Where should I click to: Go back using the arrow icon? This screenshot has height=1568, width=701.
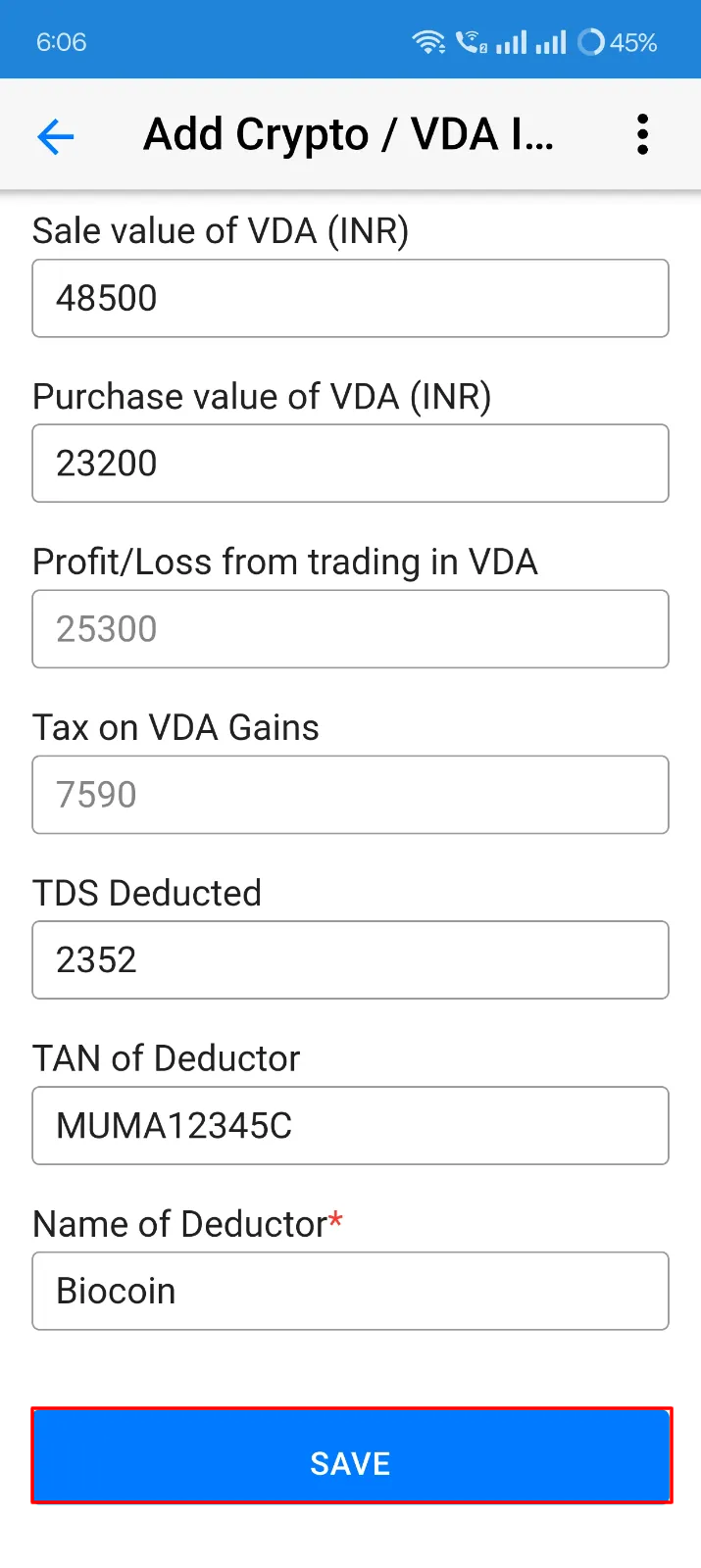pos(56,136)
